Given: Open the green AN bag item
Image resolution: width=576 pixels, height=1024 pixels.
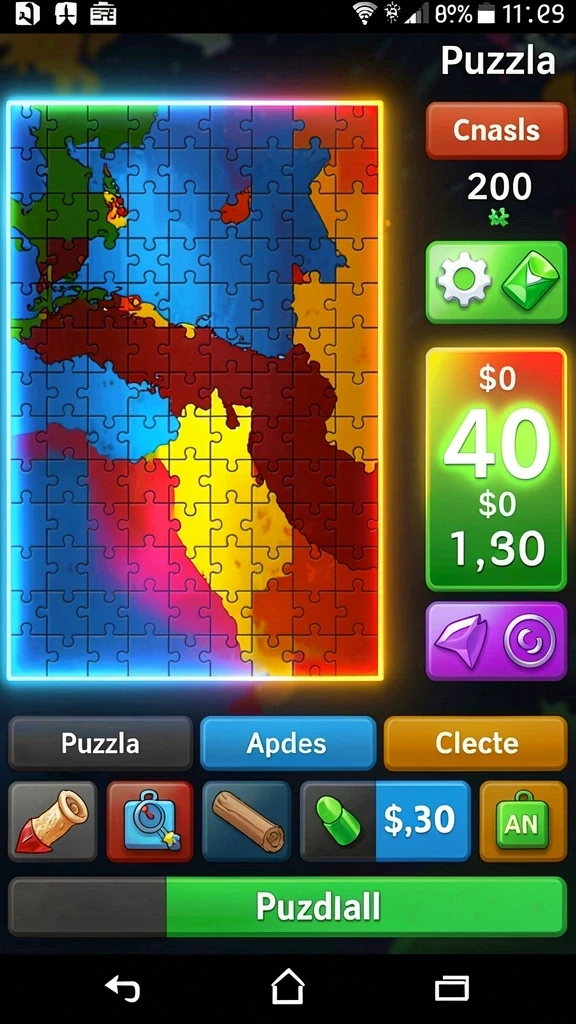Looking at the screenshot, I should 523,821.
